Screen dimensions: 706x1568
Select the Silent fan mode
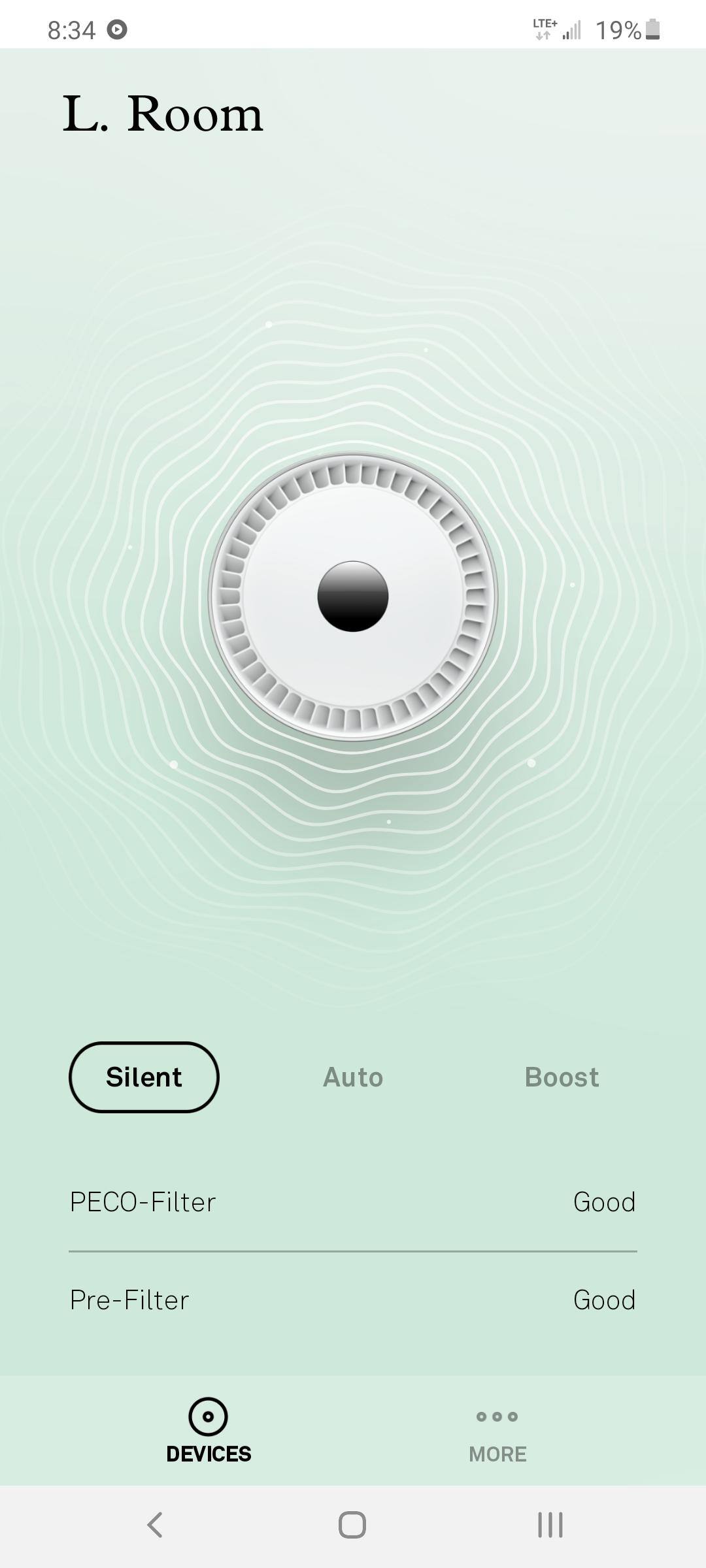pyautogui.click(x=144, y=1077)
